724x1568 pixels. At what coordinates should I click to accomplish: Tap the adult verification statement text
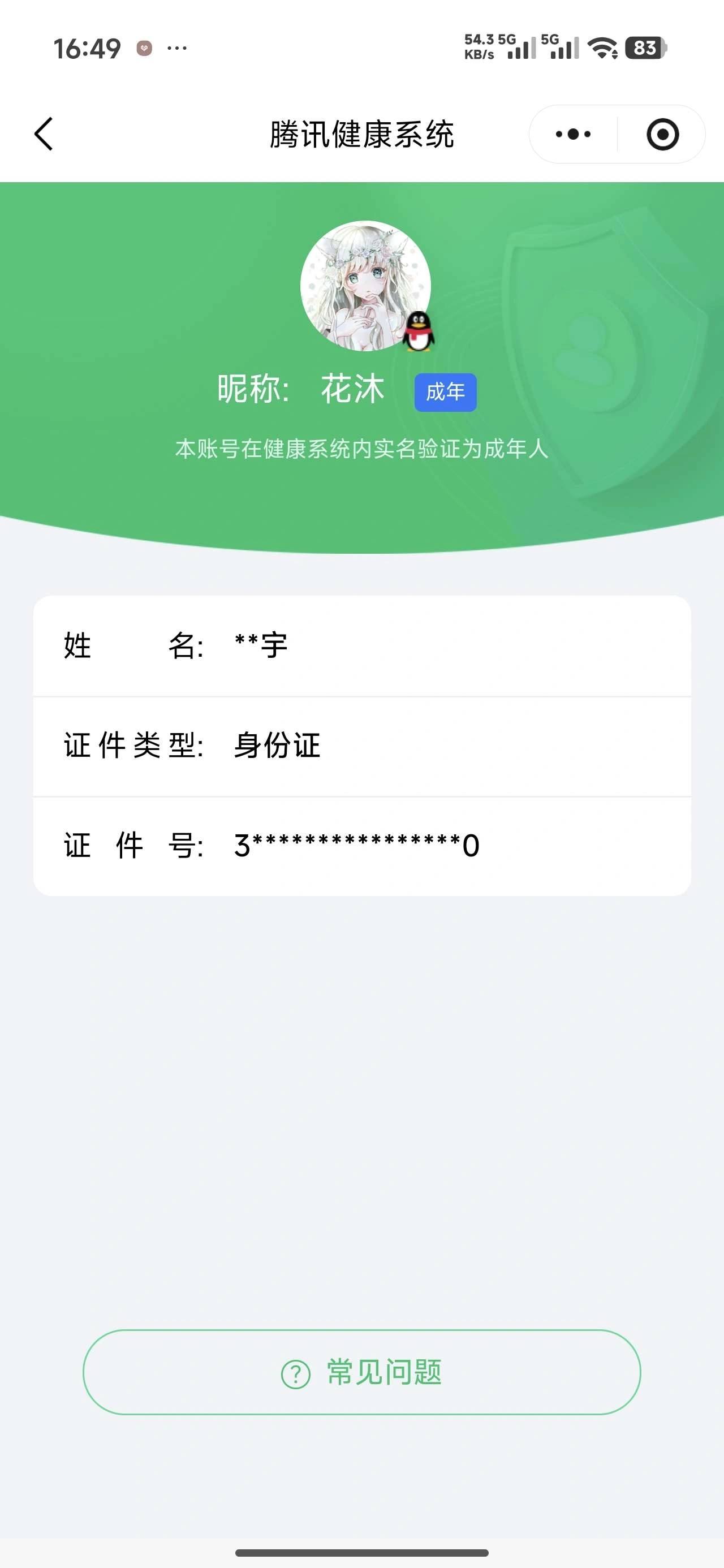361,449
